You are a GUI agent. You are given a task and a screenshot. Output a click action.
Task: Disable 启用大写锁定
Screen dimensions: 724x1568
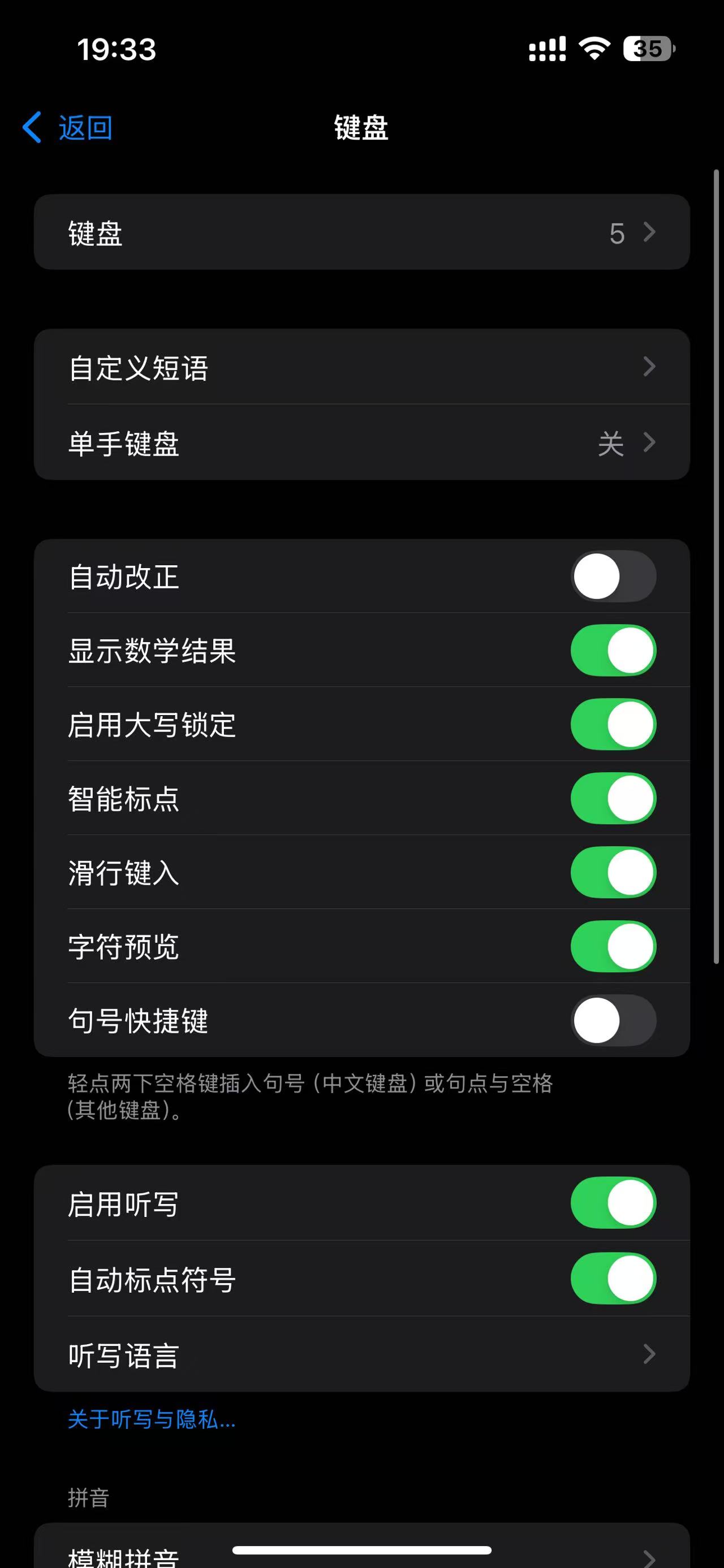(613, 724)
